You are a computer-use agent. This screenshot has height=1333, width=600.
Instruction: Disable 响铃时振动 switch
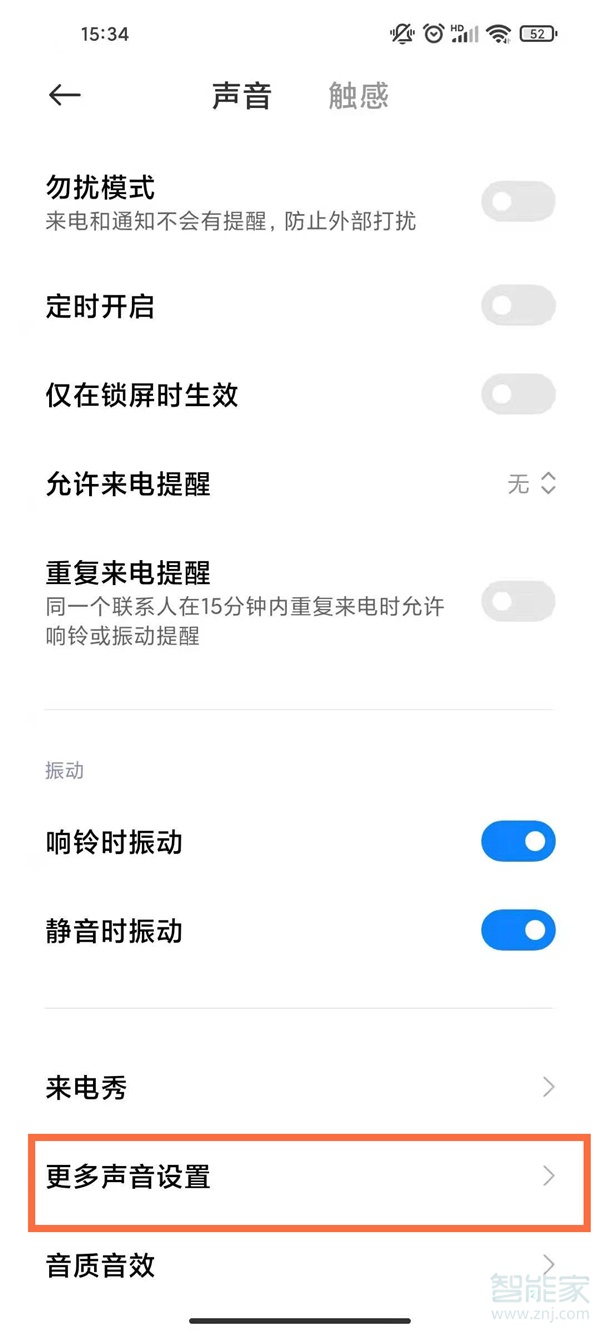[x=518, y=842]
